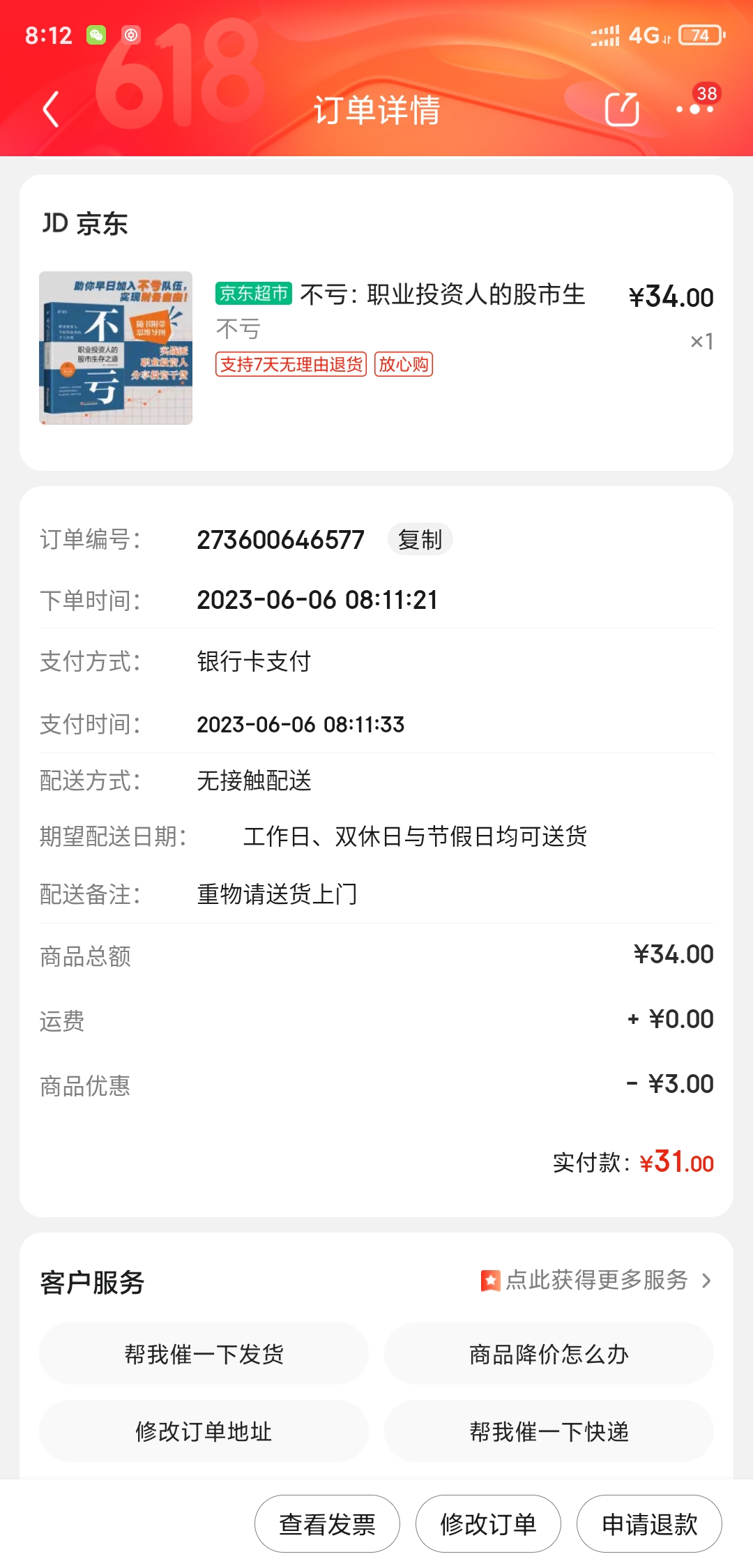
Task: Go back from order details
Action: click(51, 110)
